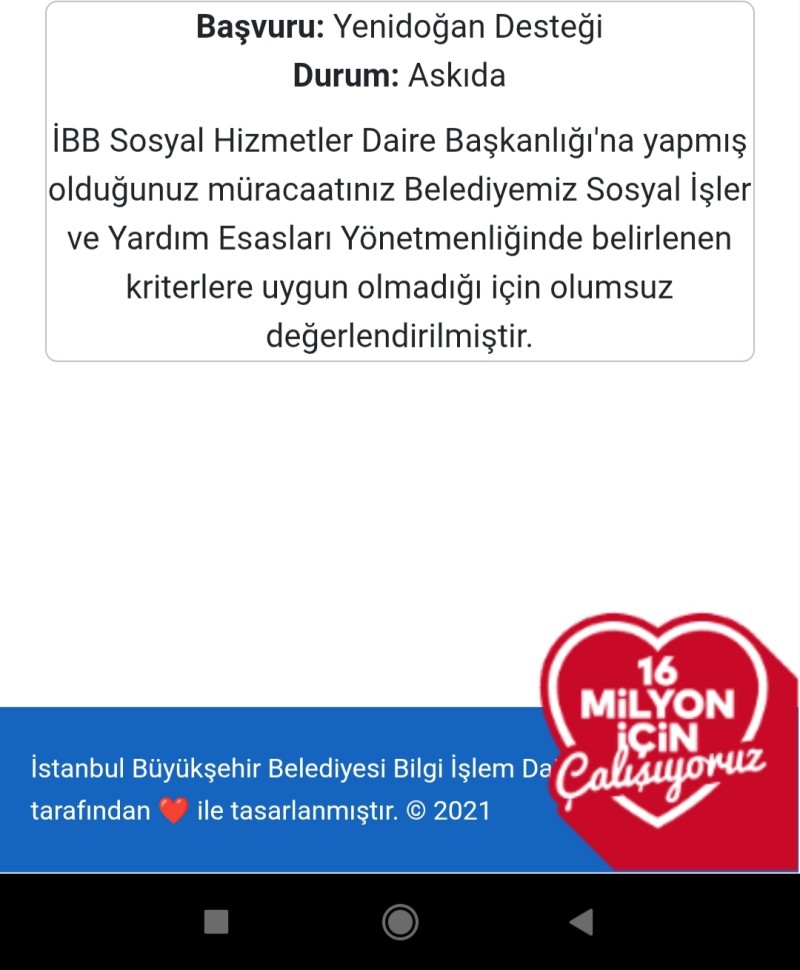Tap the system home button
The image size is (800, 970).
pos(400,921)
